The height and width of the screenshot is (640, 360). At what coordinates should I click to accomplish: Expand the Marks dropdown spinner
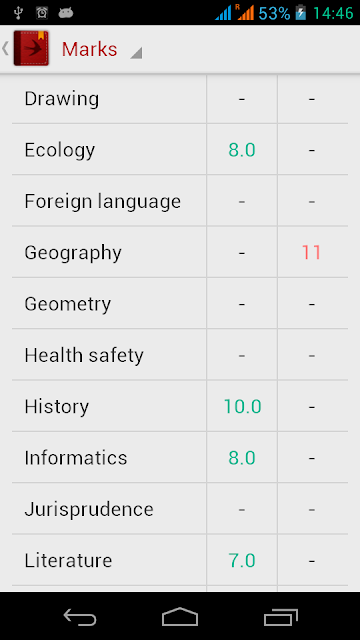[102, 49]
